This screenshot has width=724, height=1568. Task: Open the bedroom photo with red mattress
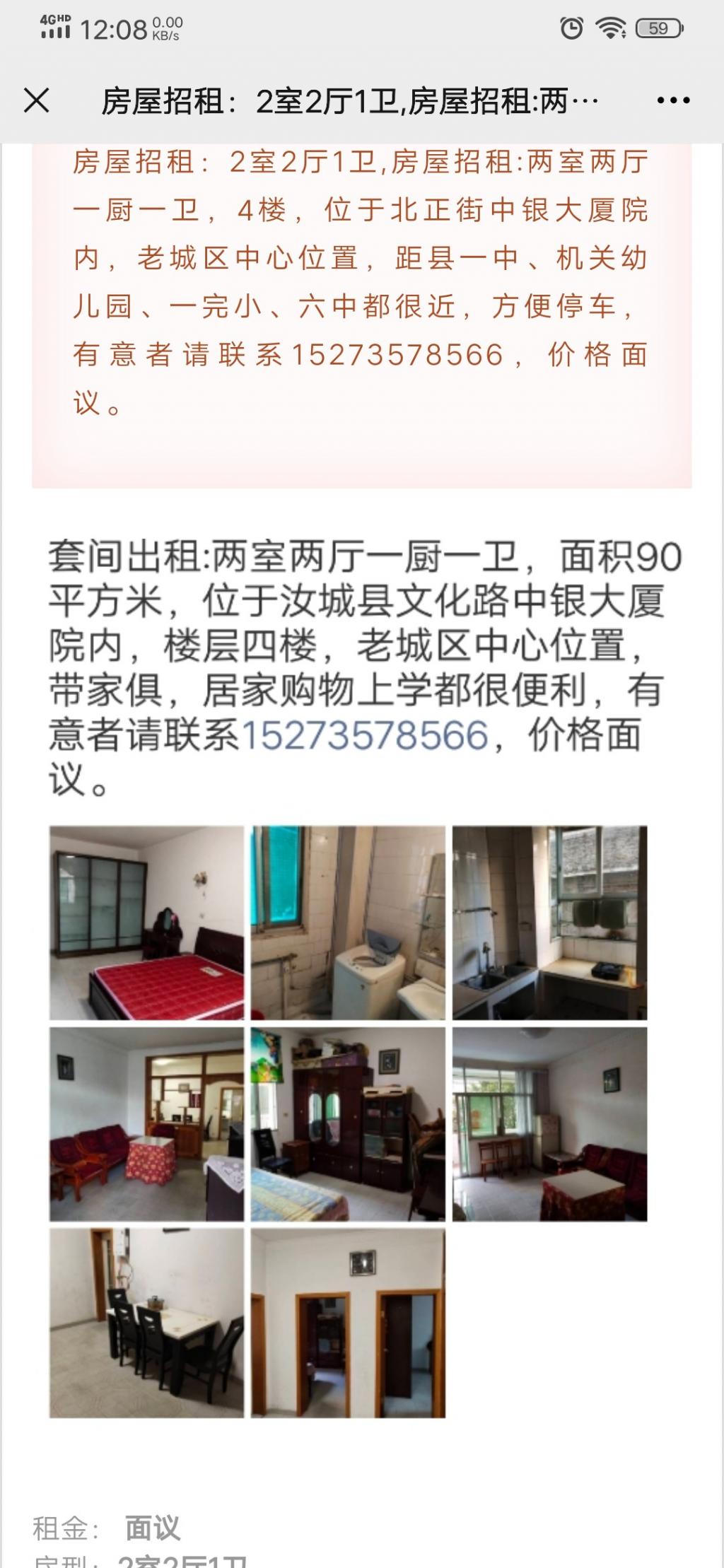[x=146, y=923]
